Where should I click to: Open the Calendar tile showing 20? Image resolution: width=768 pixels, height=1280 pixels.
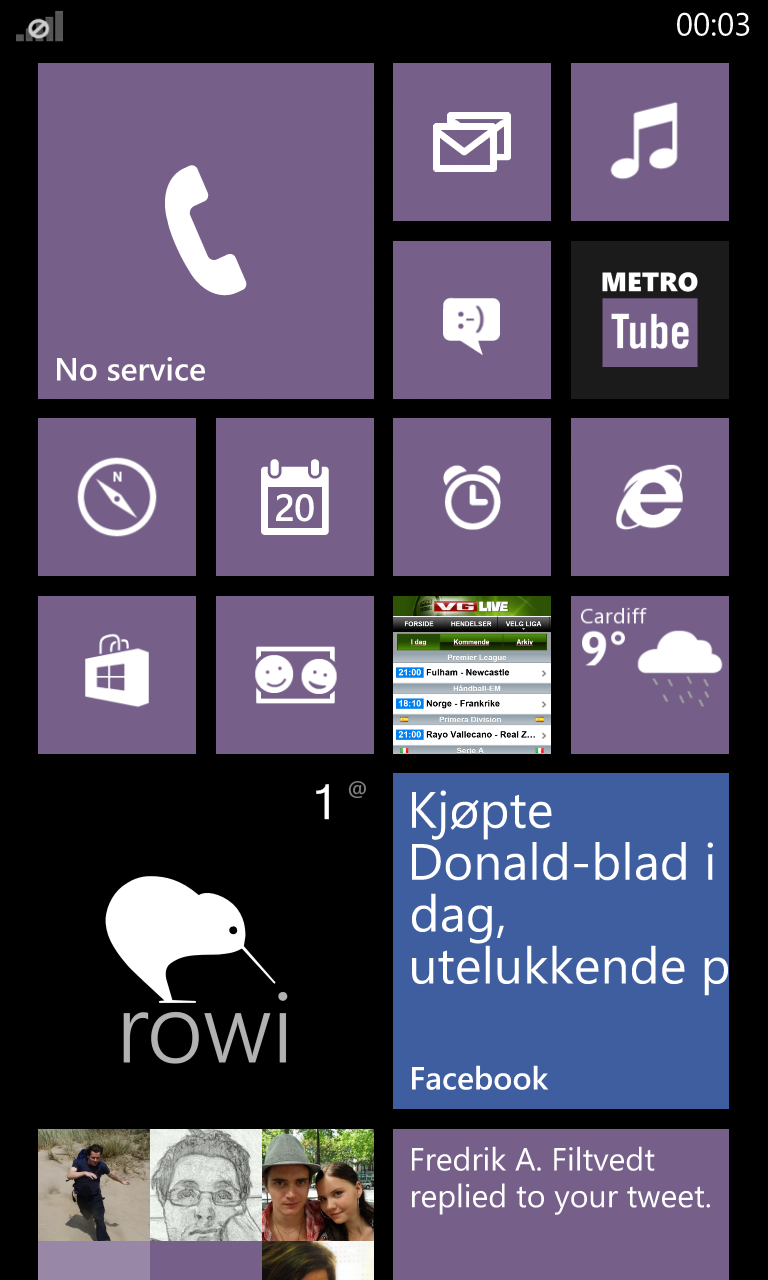point(295,497)
